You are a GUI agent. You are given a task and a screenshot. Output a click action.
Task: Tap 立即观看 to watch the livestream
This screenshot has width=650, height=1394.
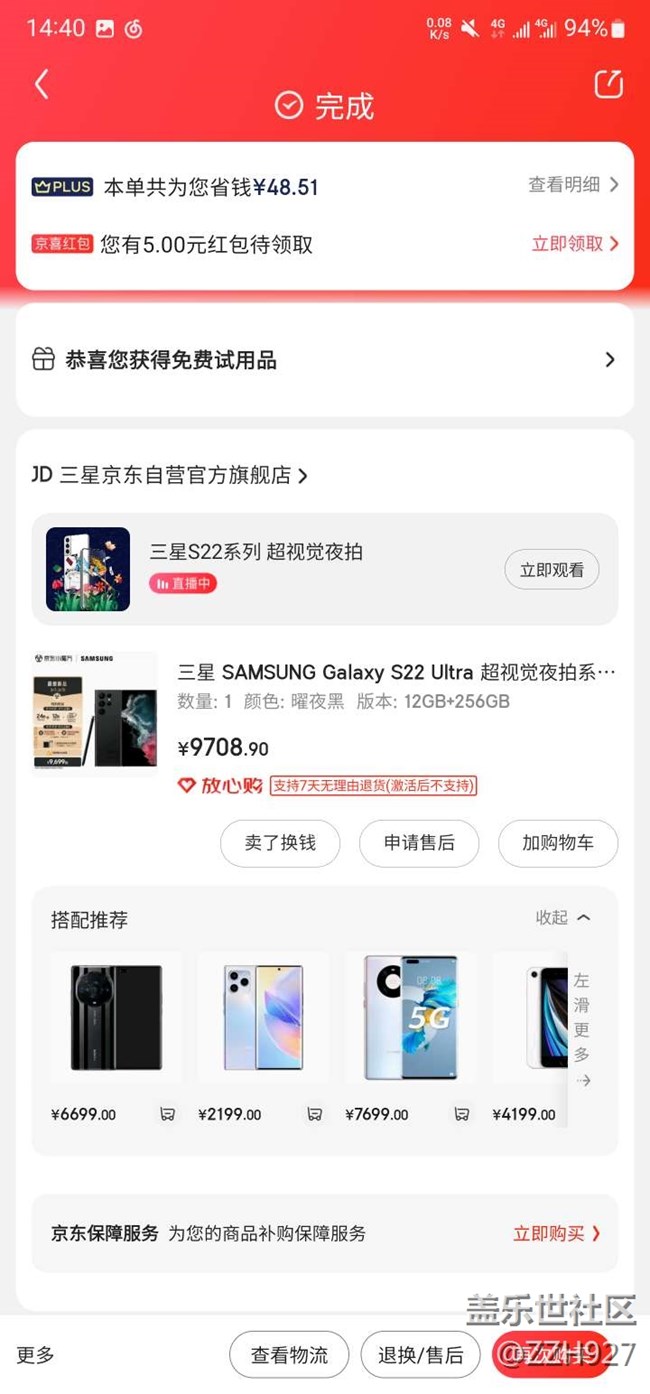551,570
